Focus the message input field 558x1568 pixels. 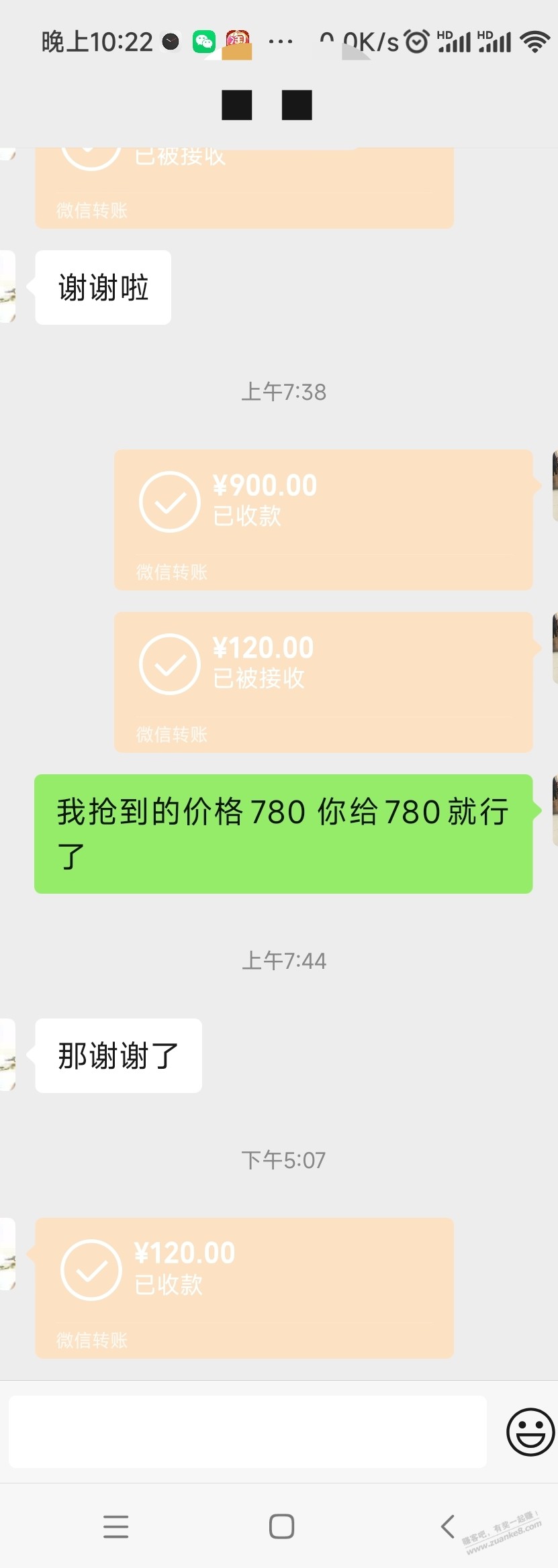coord(247,1431)
